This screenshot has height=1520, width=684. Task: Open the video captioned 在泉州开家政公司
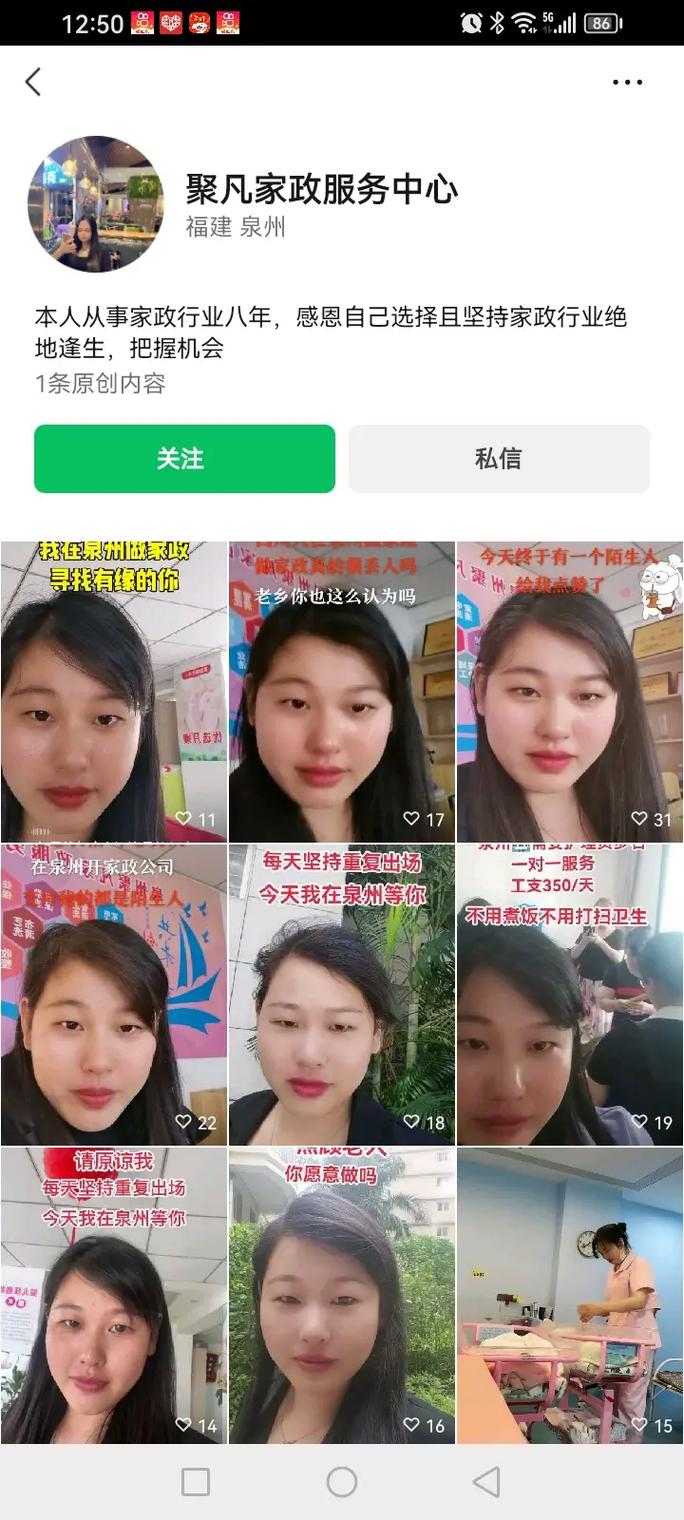click(114, 994)
